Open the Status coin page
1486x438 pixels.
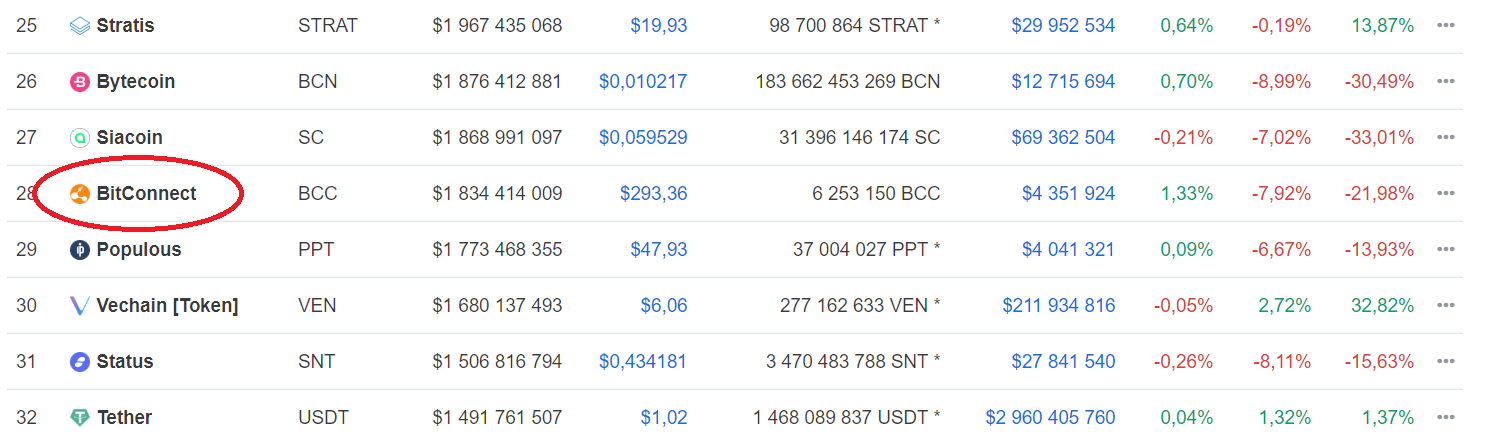(124, 361)
